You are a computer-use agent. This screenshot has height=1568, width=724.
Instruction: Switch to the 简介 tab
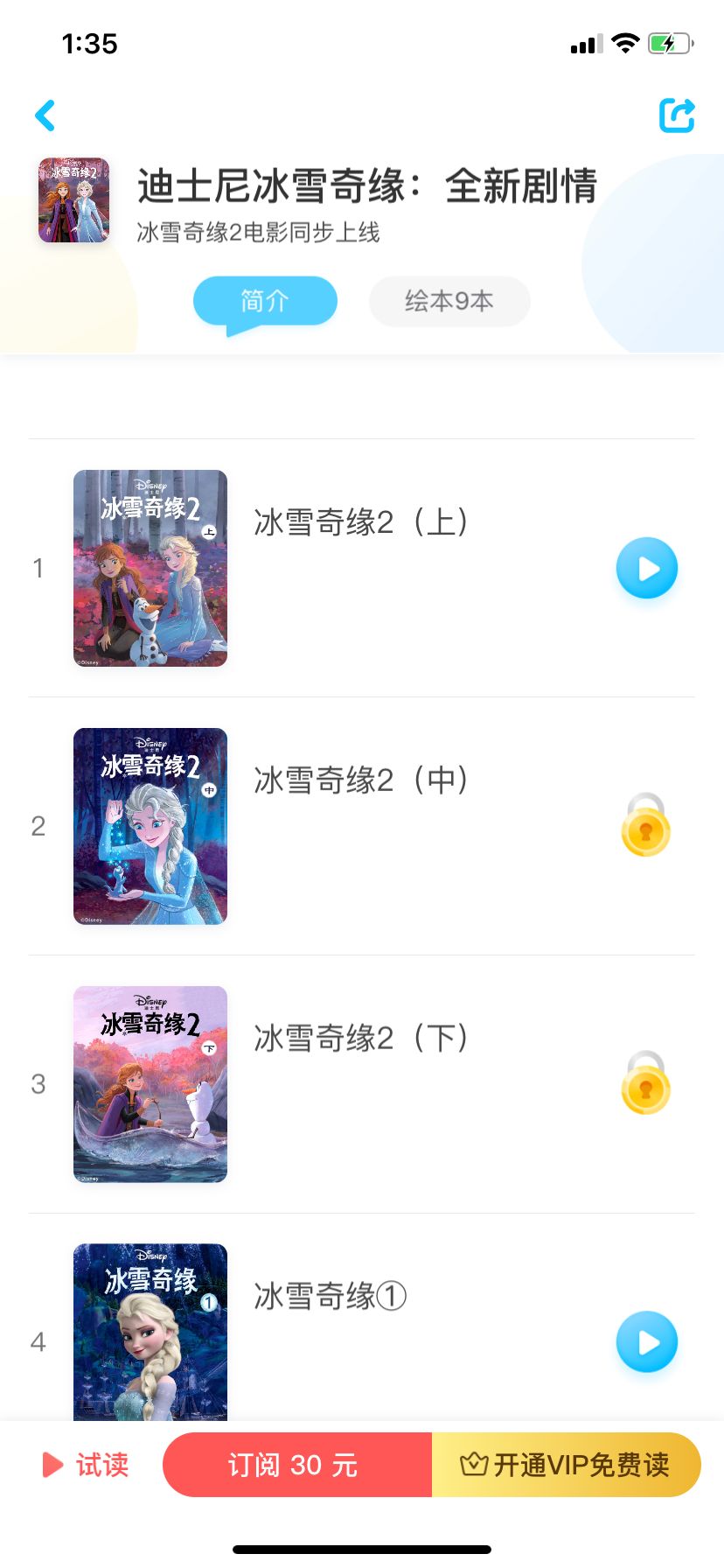264,300
